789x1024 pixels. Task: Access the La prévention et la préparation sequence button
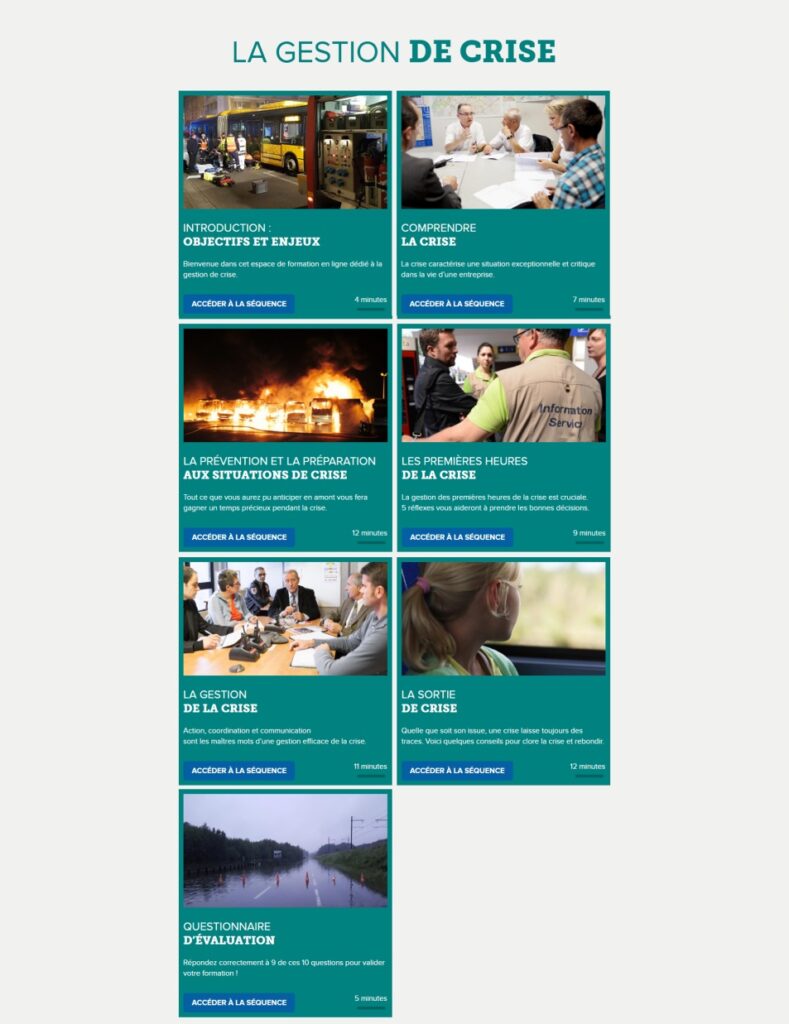pos(238,537)
